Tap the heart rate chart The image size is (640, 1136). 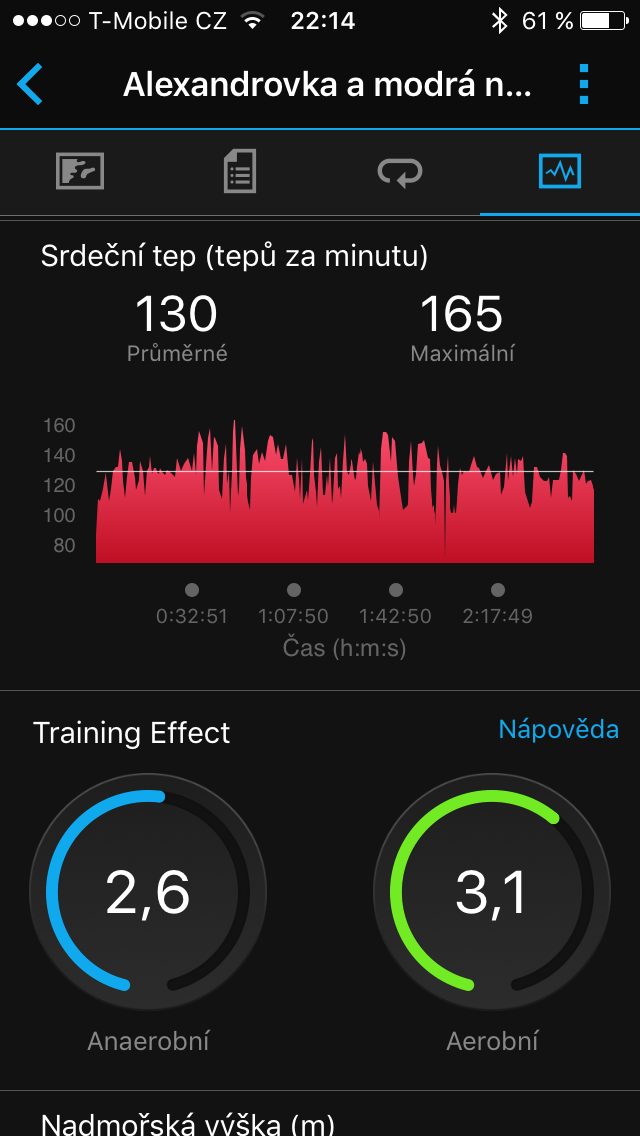[x=345, y=491]
